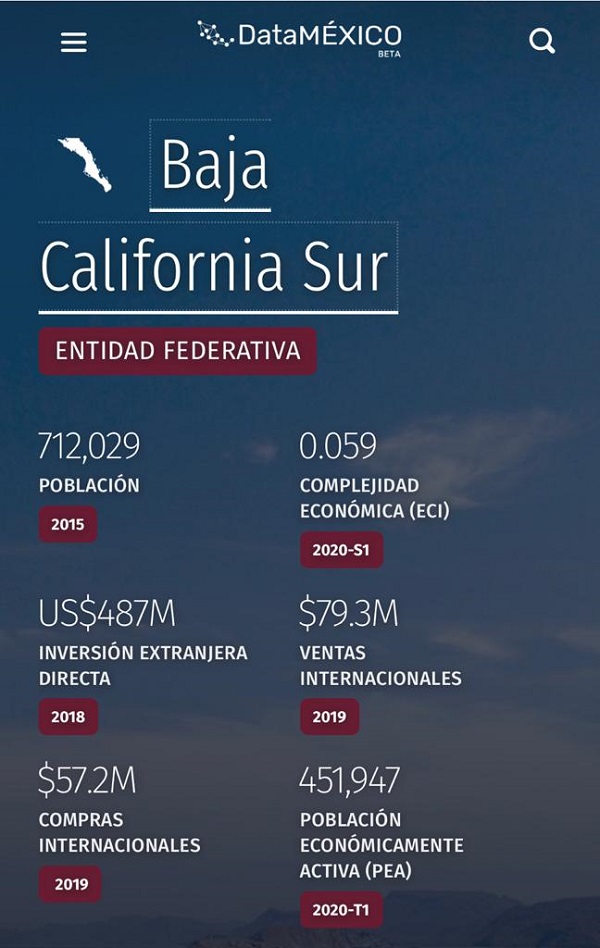The height and width of the screenshot is (948, 600).
Task: Open the hamburger navigation menu
Action: (x=74, y=42)
